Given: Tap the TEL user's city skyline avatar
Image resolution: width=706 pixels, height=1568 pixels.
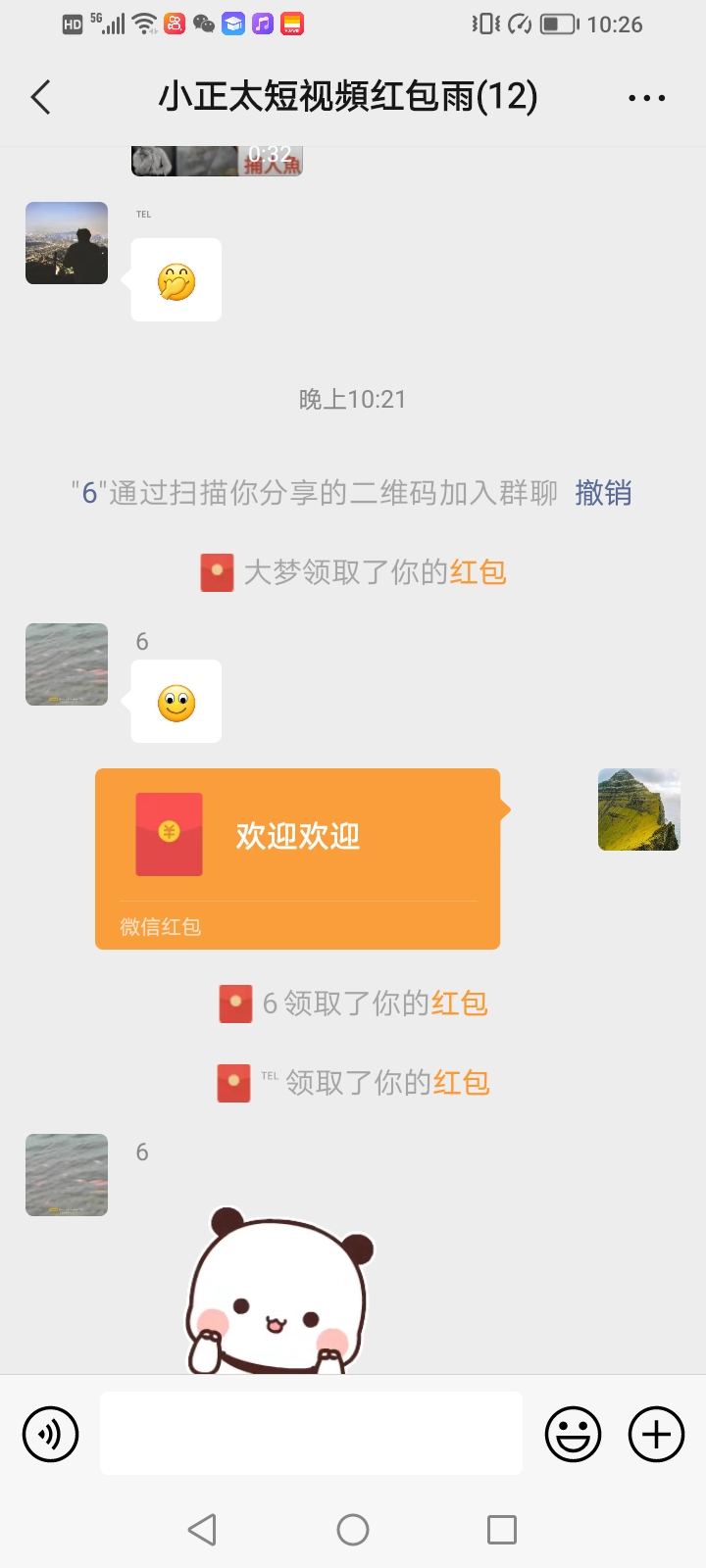Looking at the screenshot, I should [66, 243].
